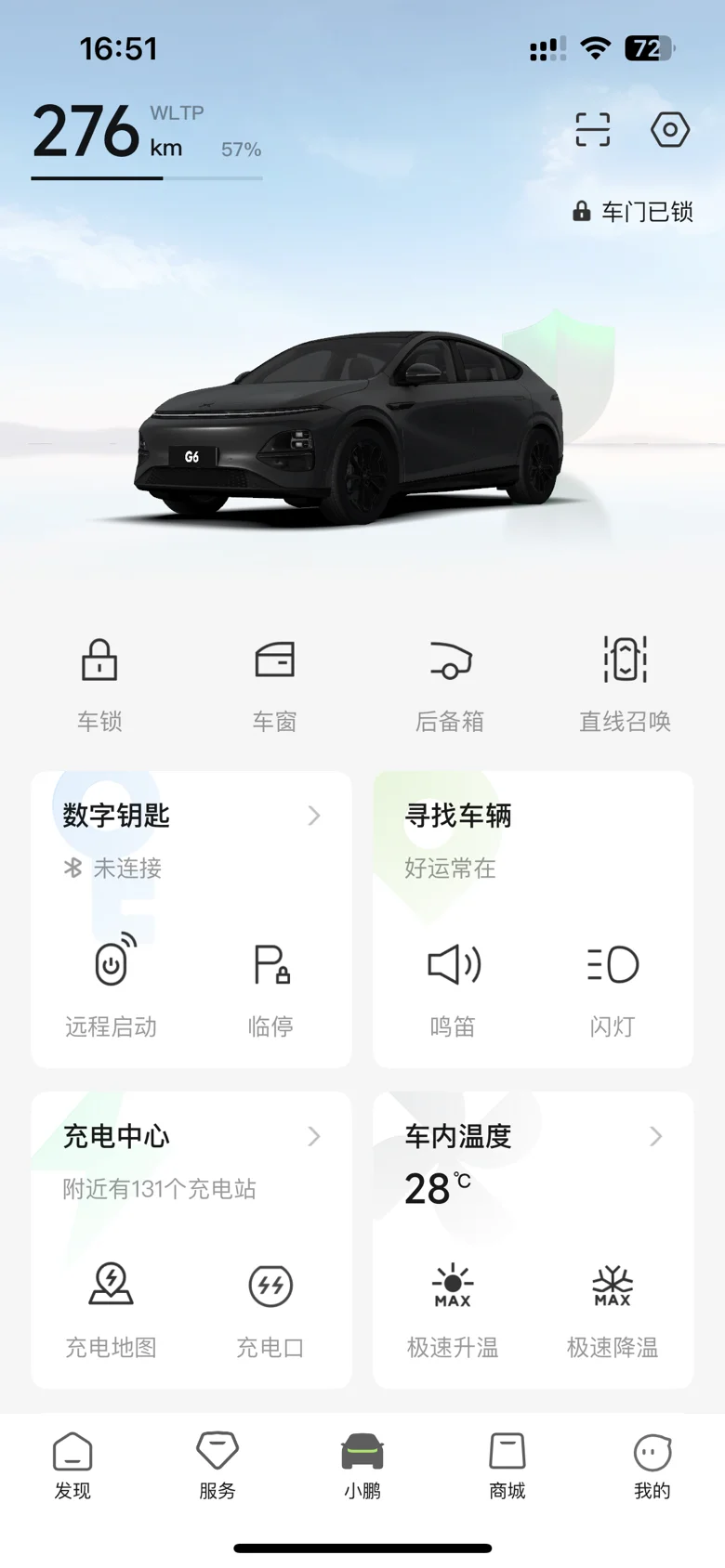This screenshot has height=1568, width=725.
Task: Open the scan icon
Action: click(x=592, y=130)
